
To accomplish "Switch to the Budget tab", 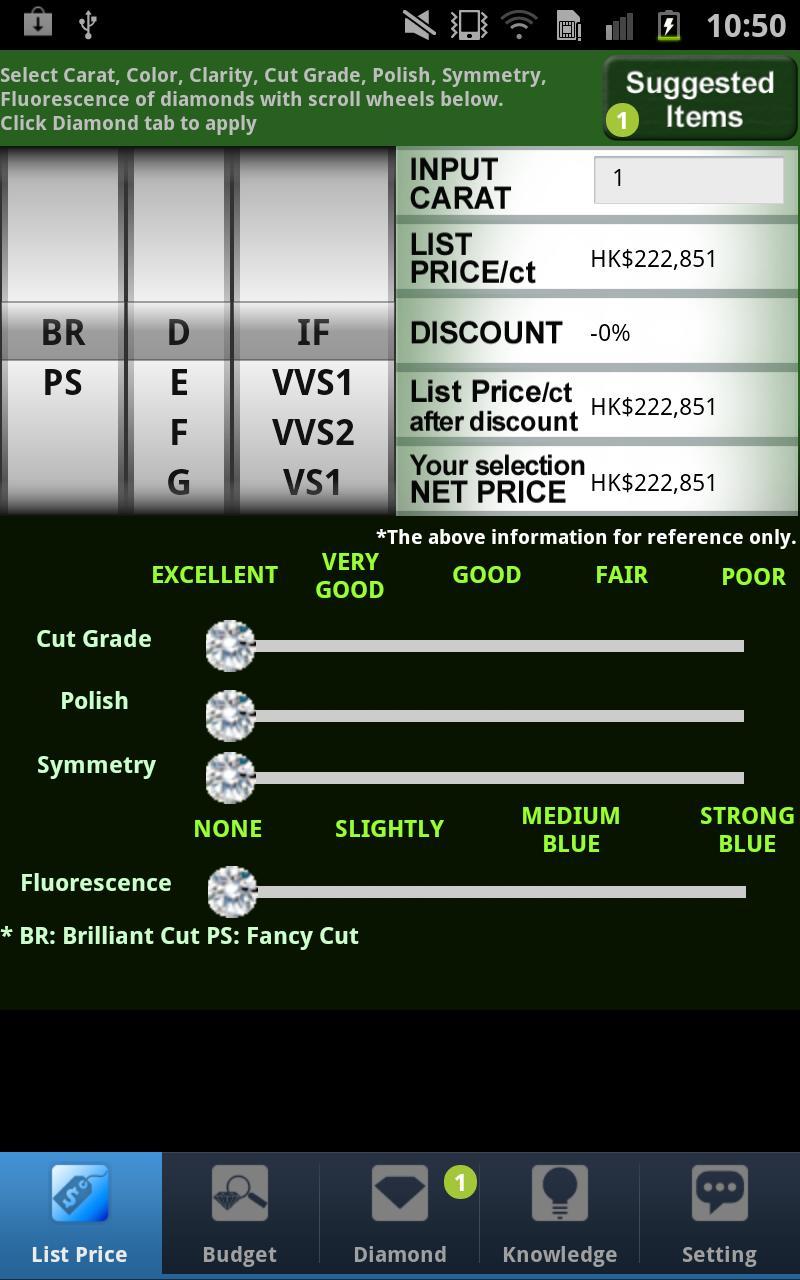I will tap(239, 1213).
